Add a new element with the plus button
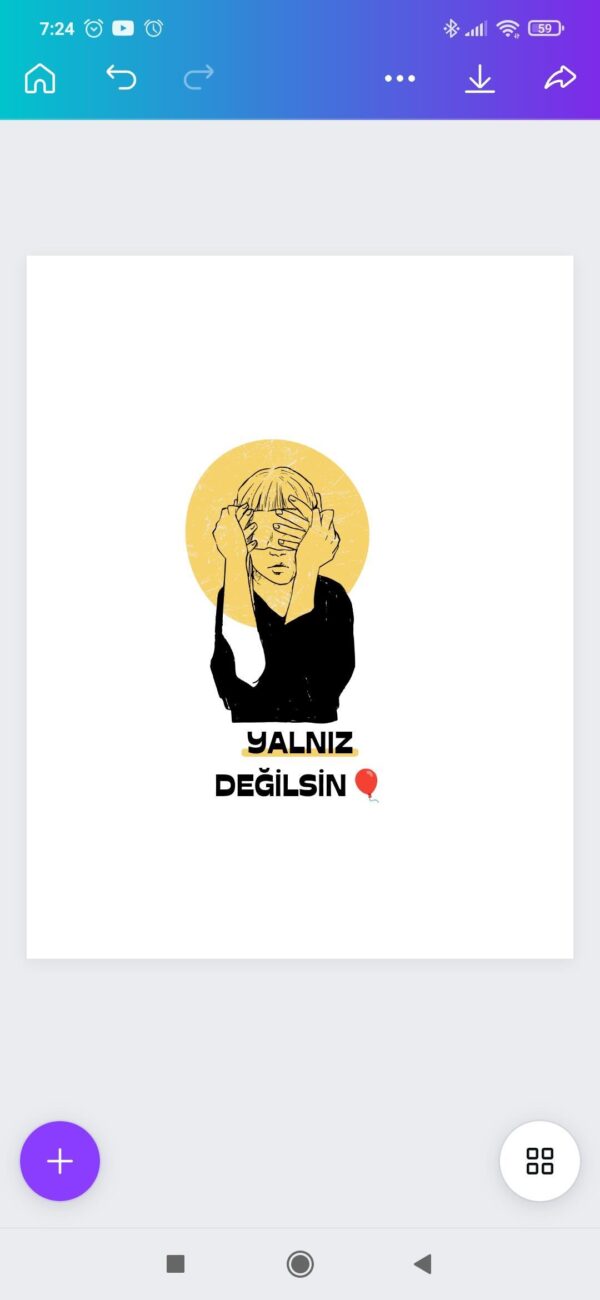The image size is (600, 1300). pos(60,1161)
